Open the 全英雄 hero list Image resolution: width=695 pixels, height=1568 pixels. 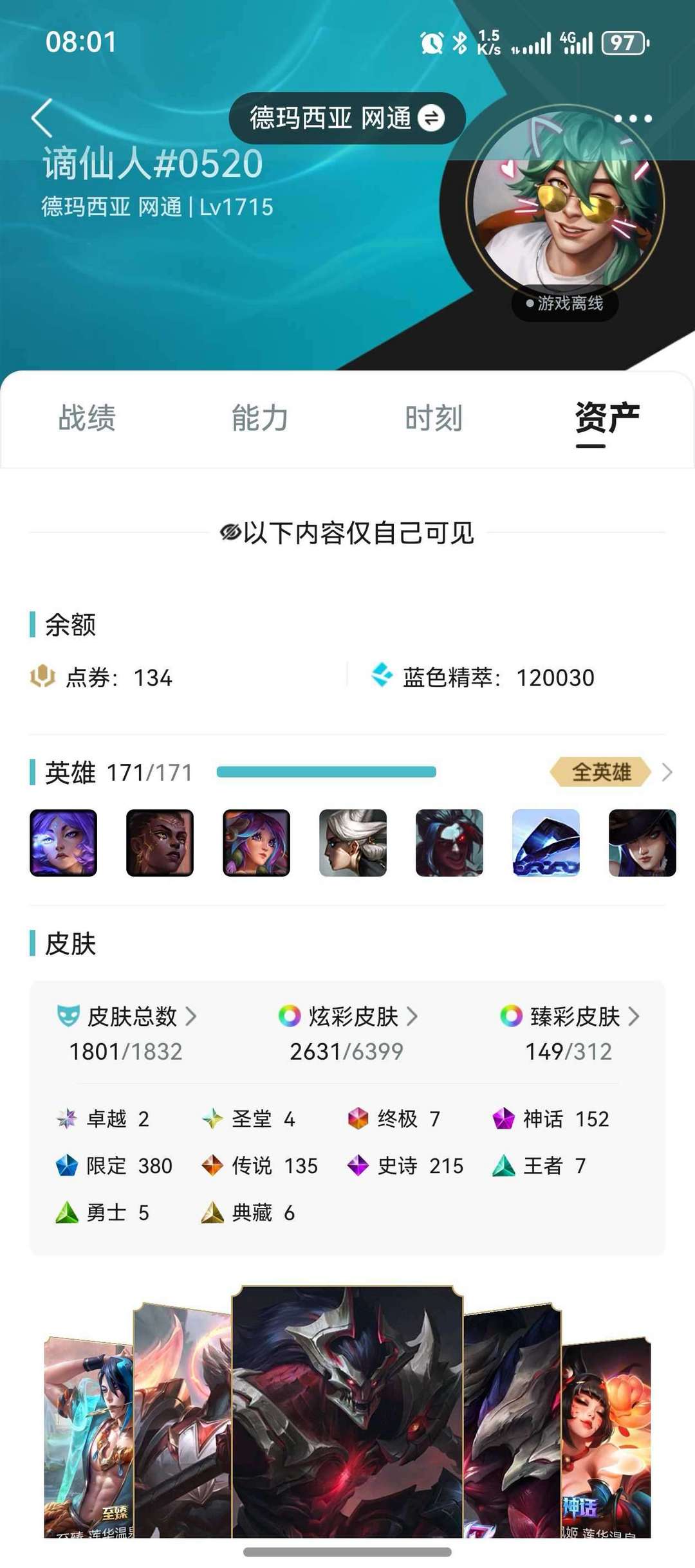[611, 772]
